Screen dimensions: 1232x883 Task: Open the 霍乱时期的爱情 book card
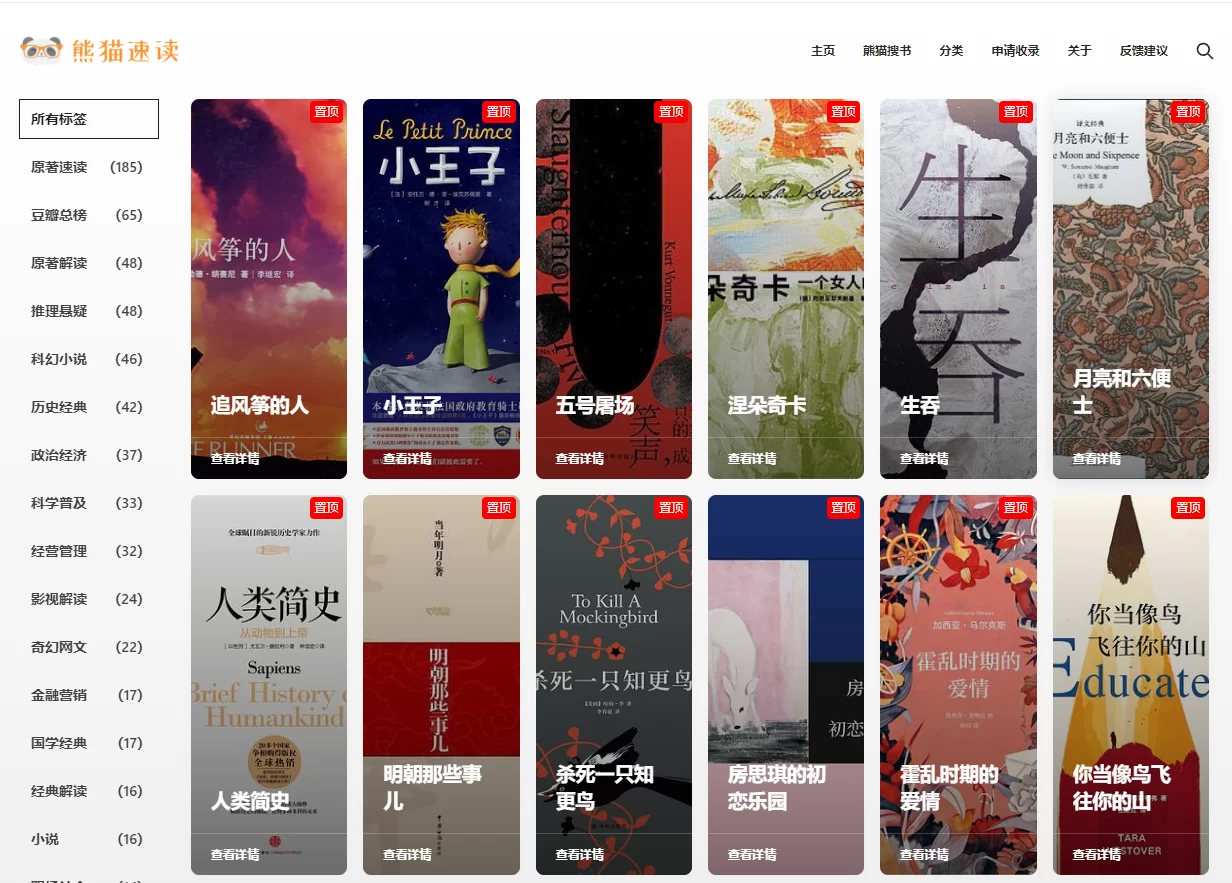click(958, 685)
